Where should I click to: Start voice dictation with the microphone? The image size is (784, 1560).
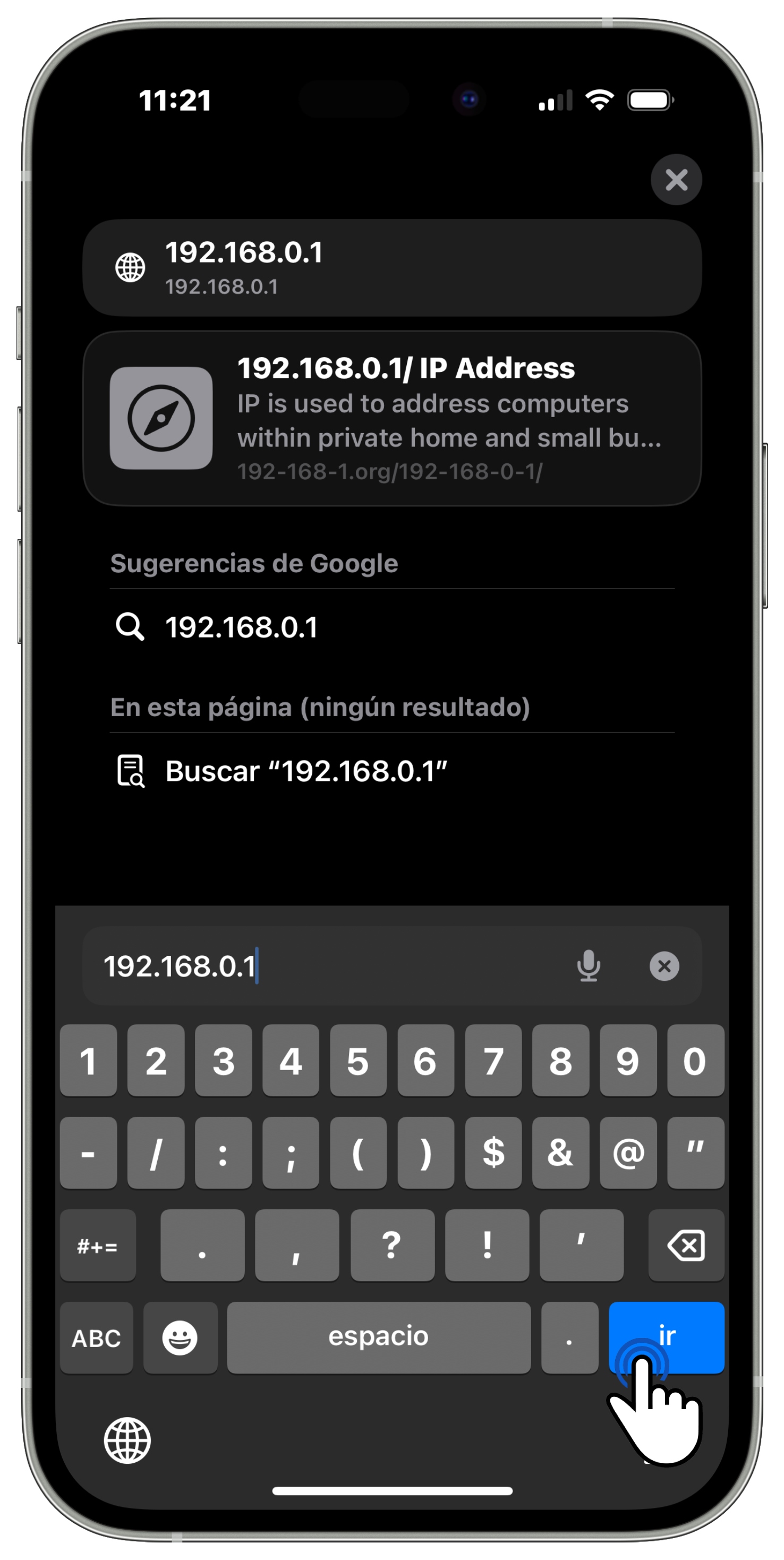coord(588,966)
